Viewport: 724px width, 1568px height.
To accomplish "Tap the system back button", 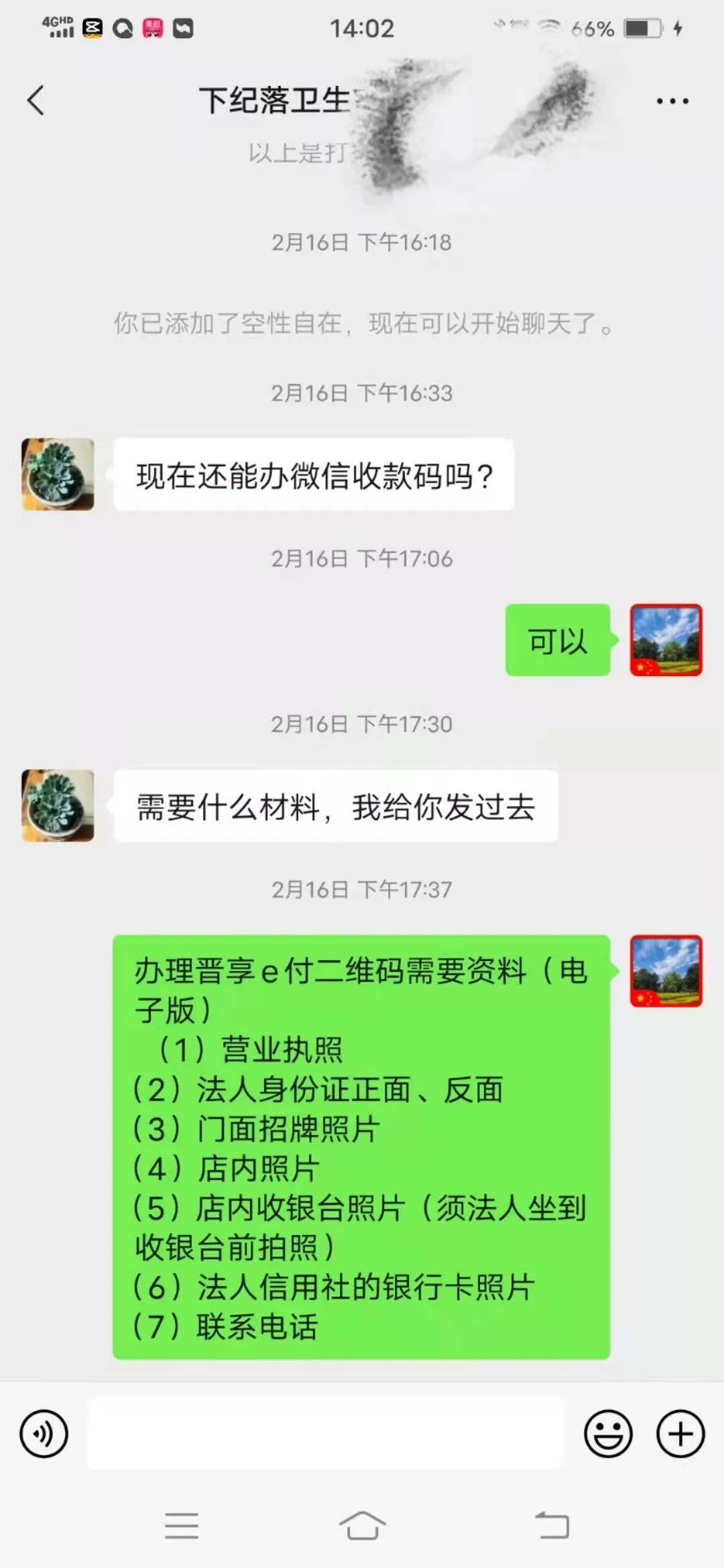I will point(552,1526).
